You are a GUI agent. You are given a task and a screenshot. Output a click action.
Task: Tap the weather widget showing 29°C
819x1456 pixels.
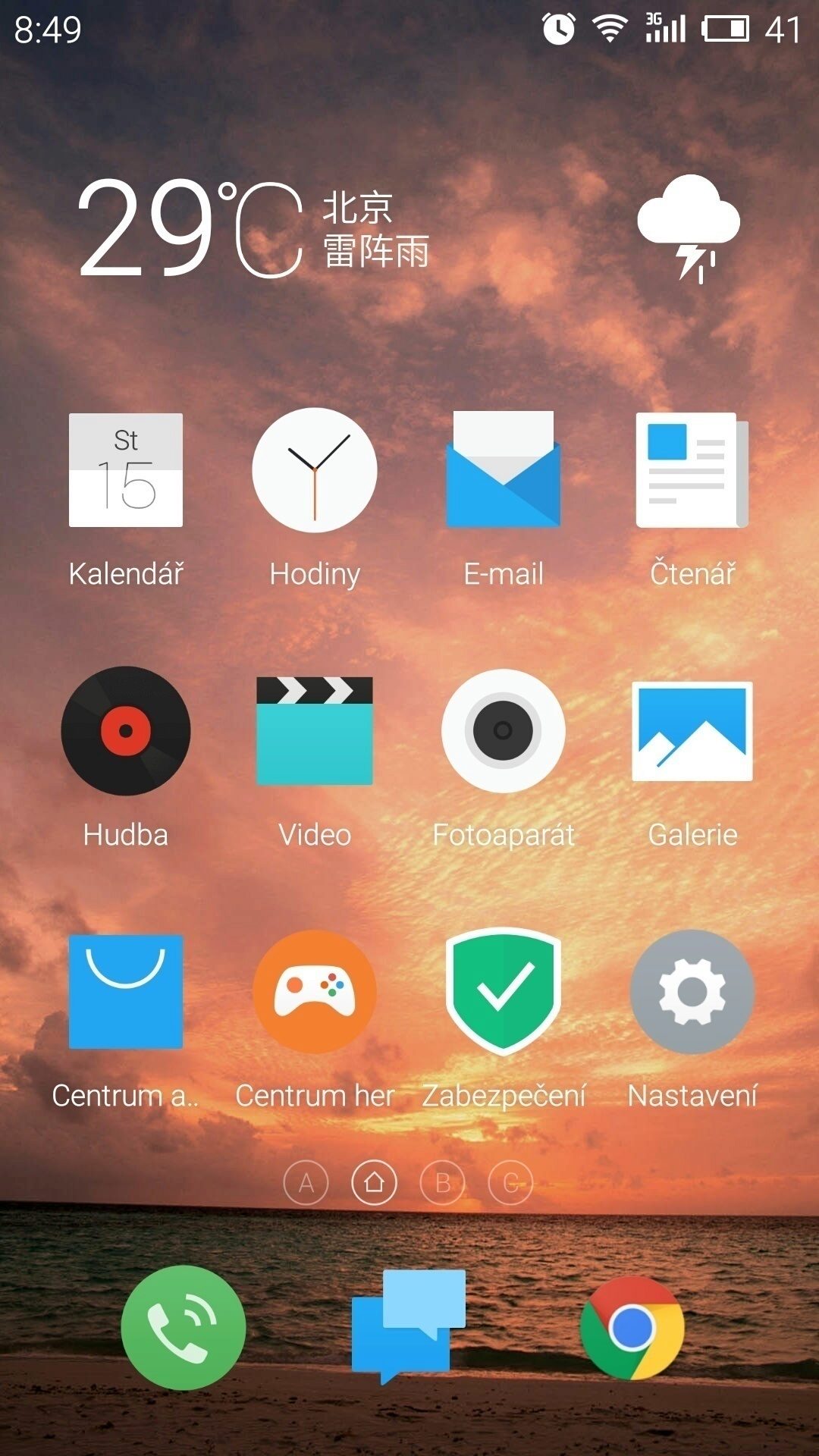(409, 227)
